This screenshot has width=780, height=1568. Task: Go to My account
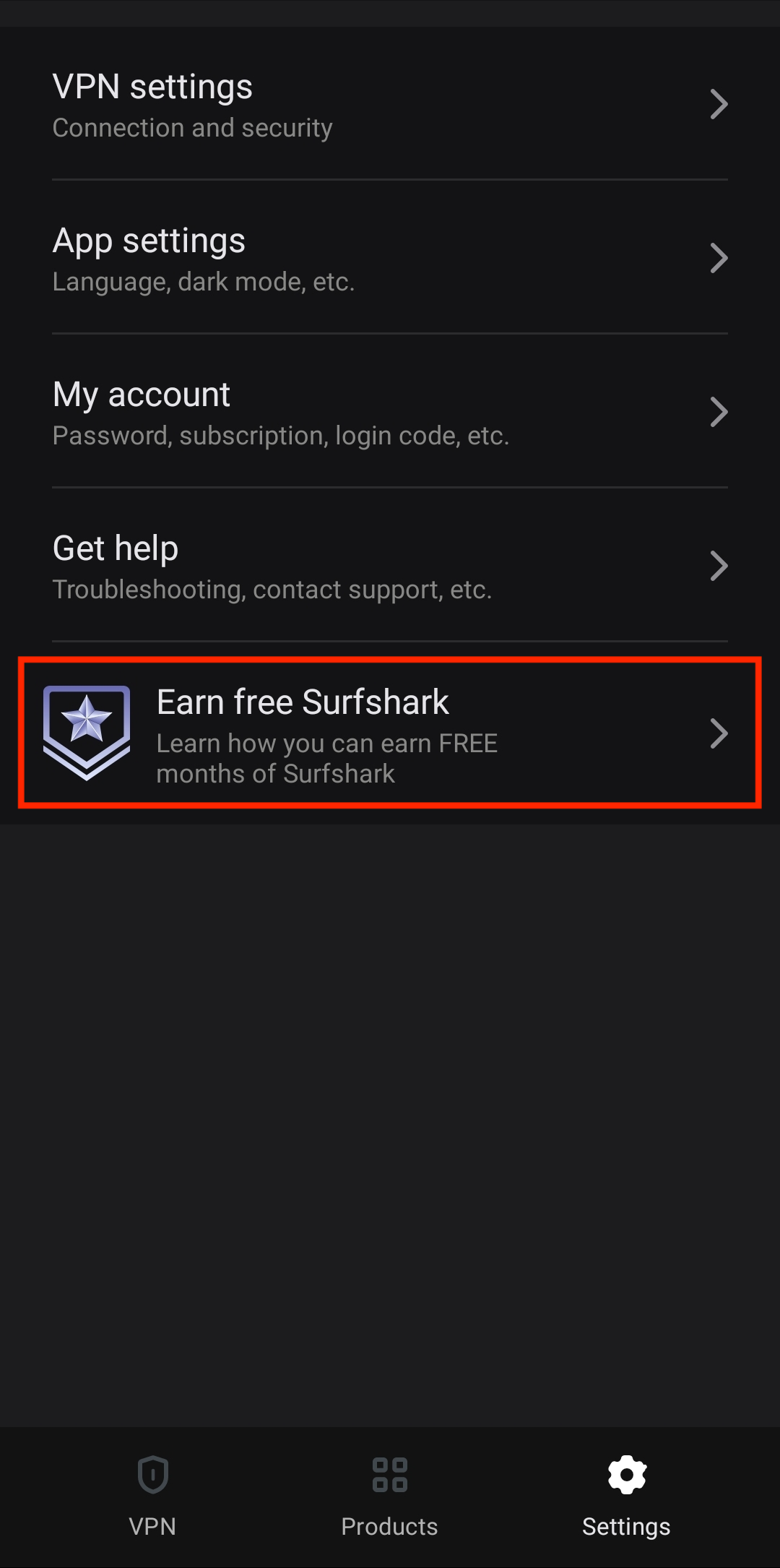390,411
